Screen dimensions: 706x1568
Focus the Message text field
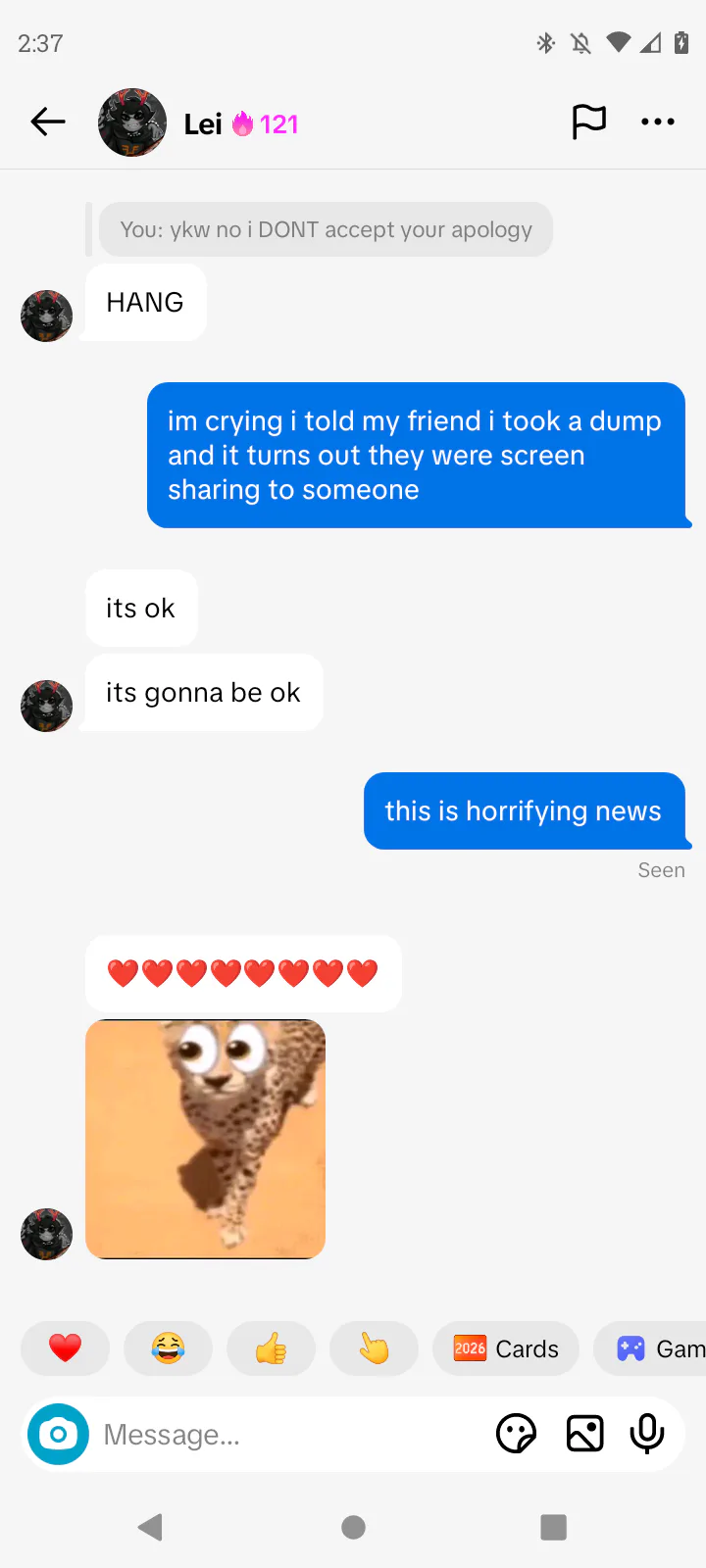284,1435
